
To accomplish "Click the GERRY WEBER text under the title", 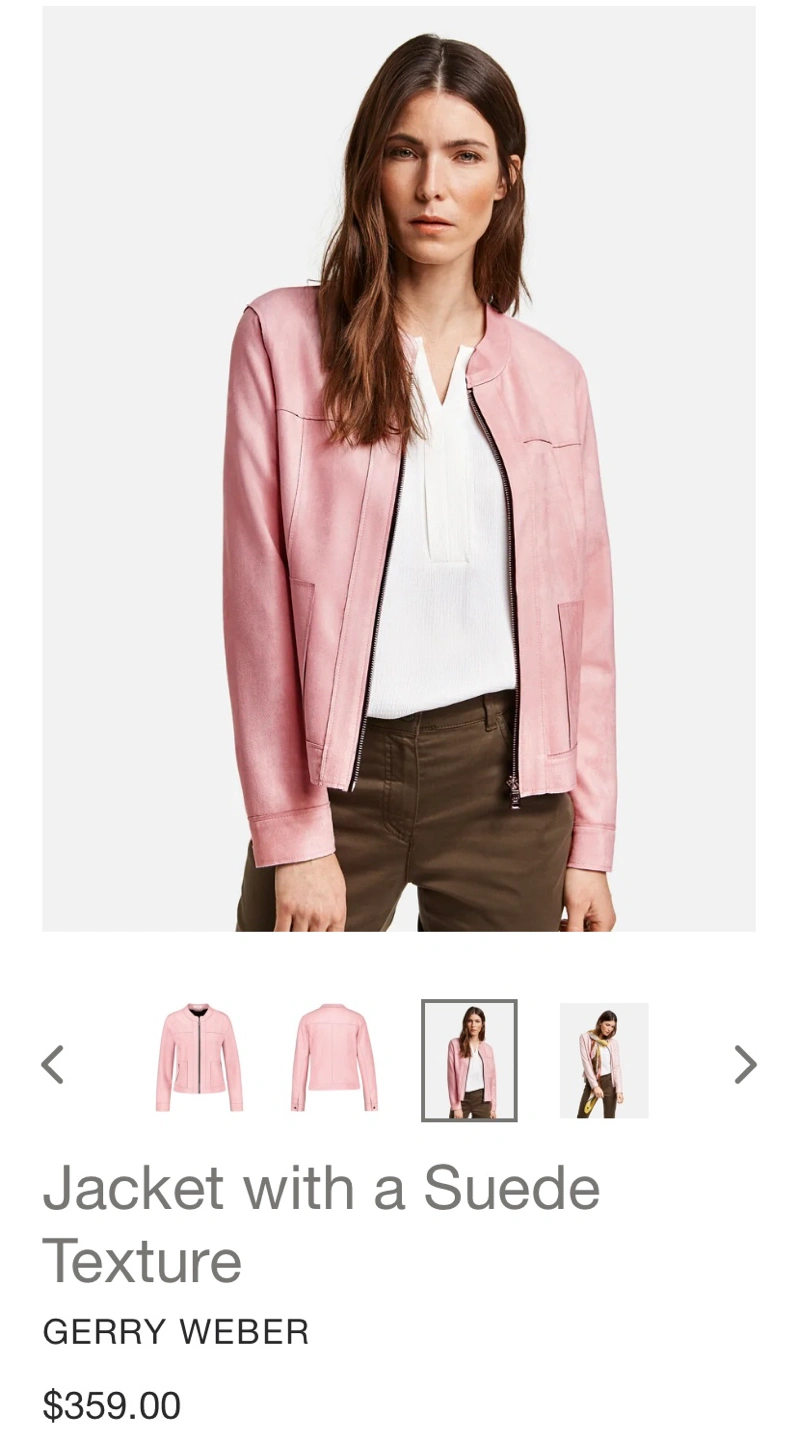I will point(176,1331).
